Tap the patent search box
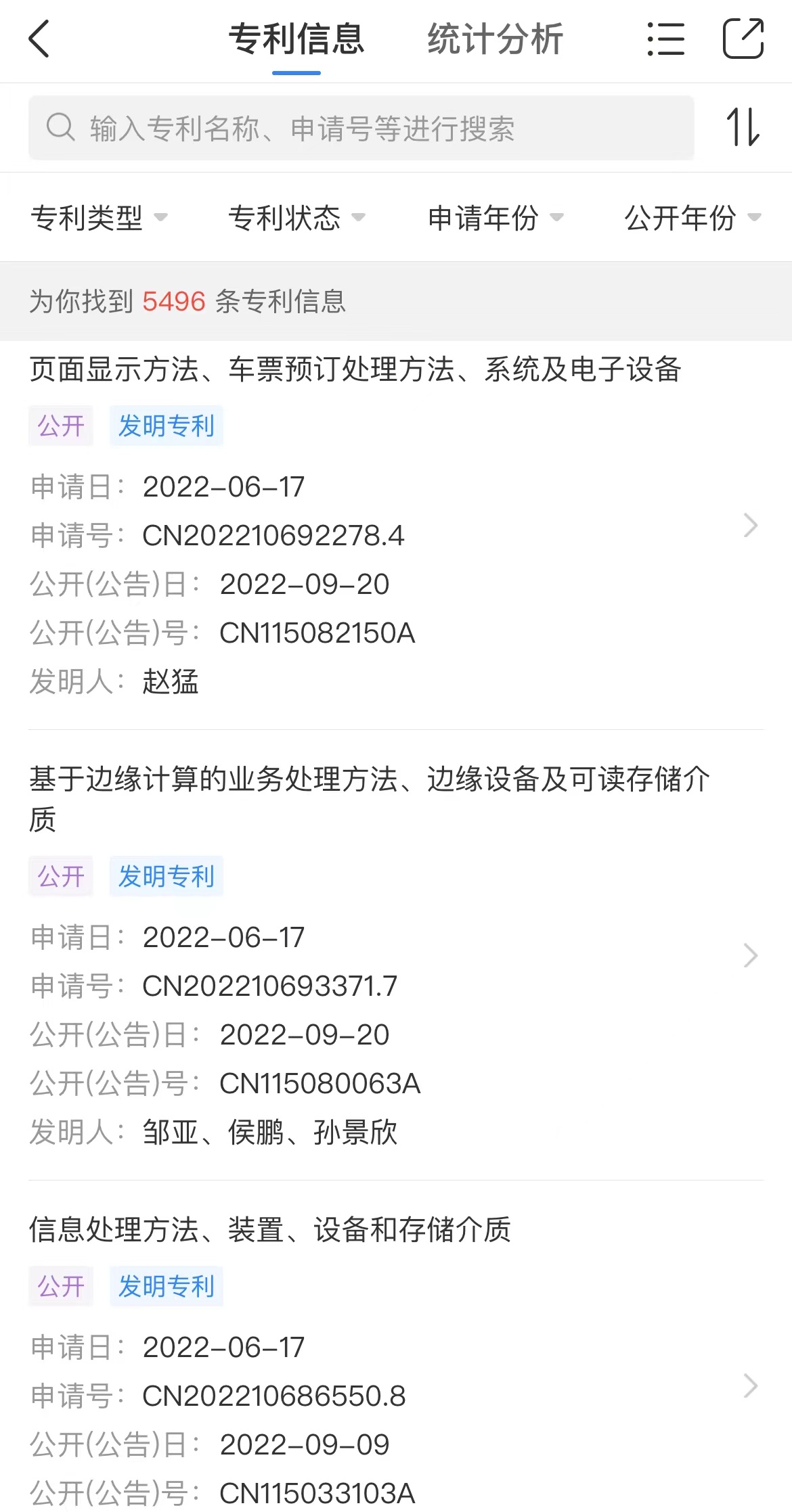Viewport: 792px width, 1512px height. [x=361, y=128]
